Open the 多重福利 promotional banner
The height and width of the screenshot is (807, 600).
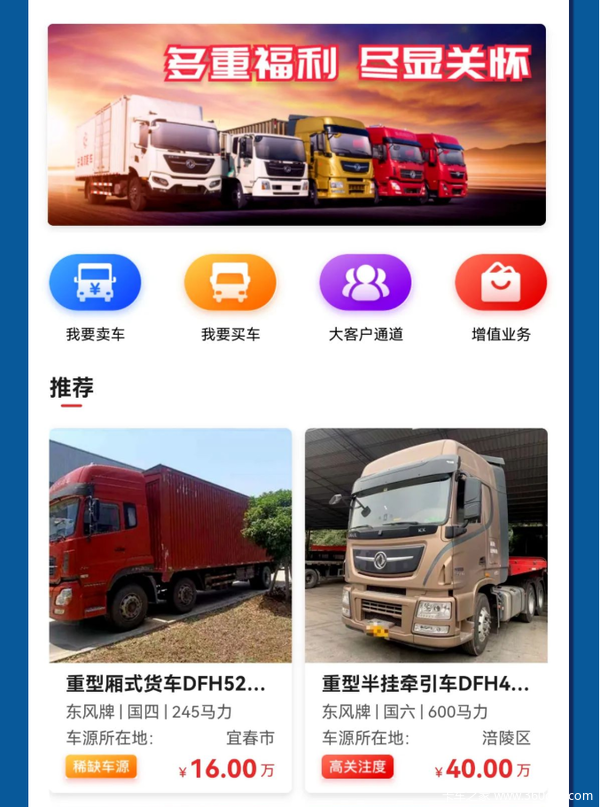(297, 125)
